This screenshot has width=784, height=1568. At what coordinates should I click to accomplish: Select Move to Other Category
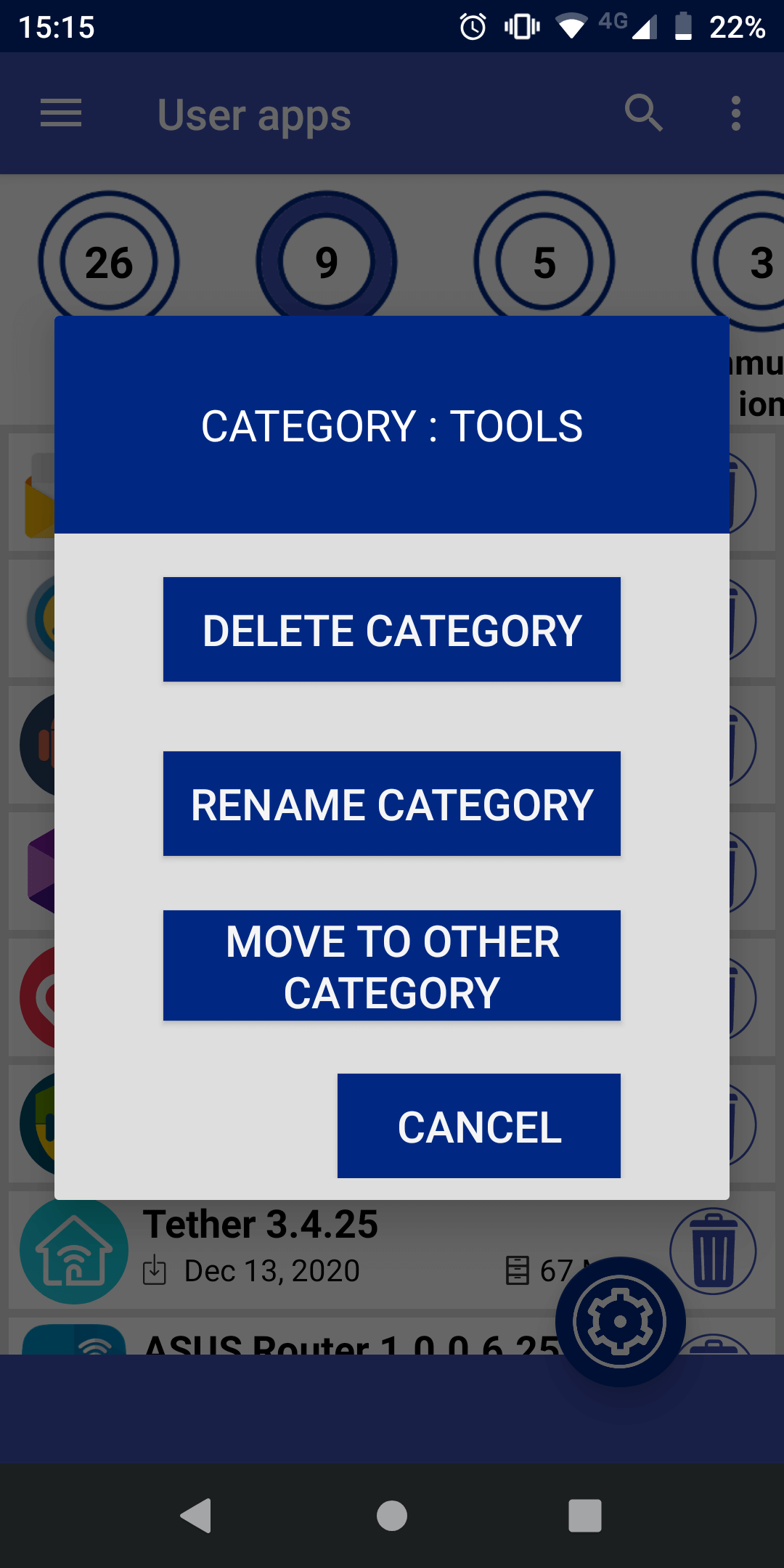pos(392,965)
